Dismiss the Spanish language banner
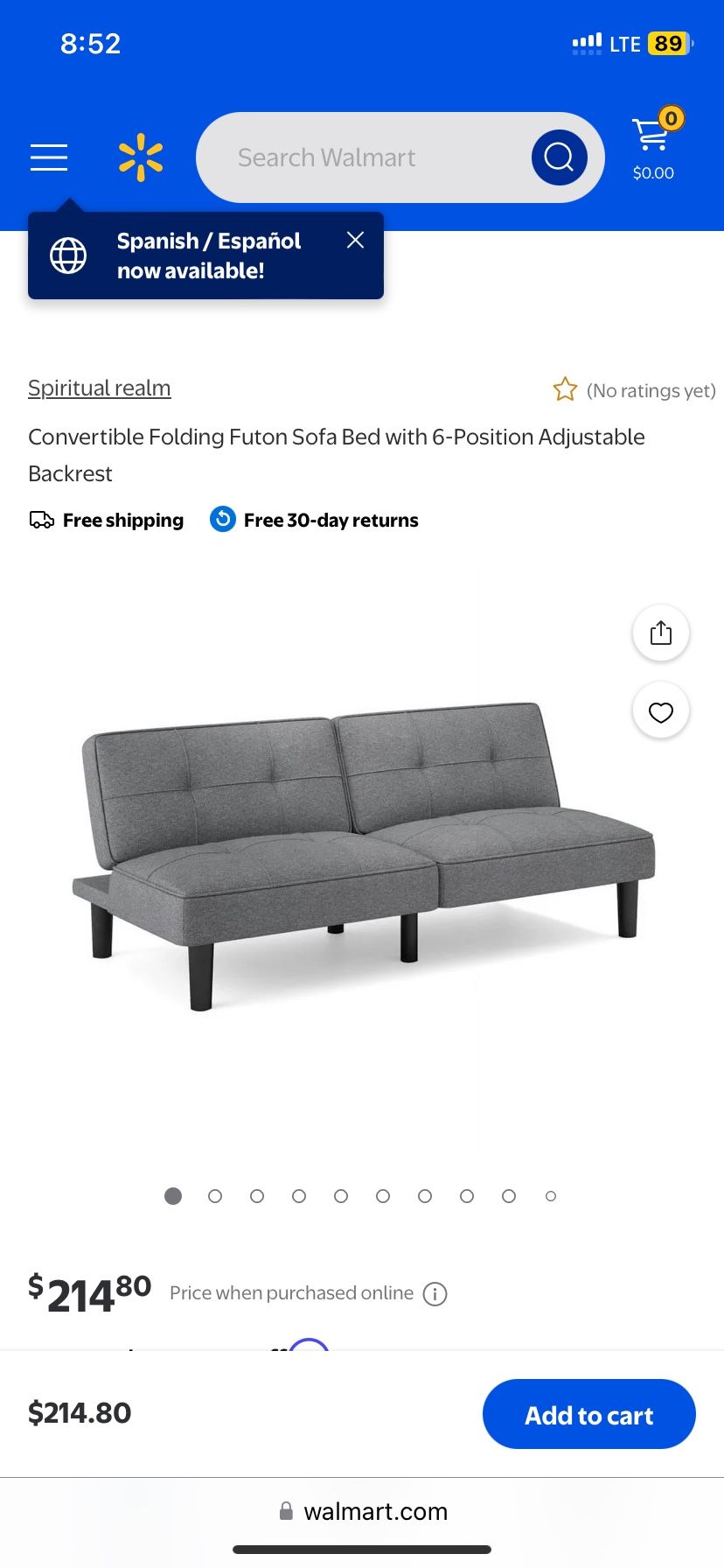Viewport: 724px width, 1568px height. [355, 240]
